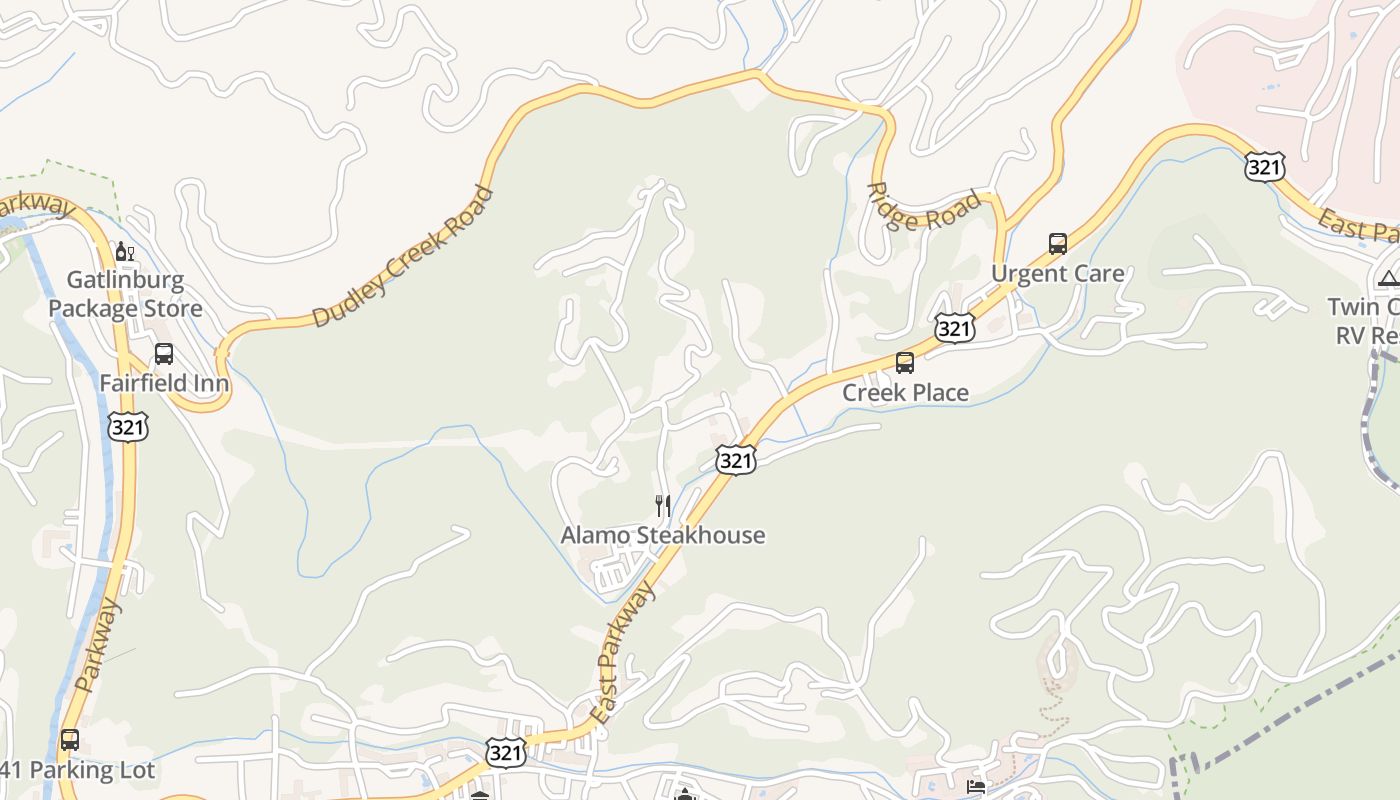Screen dimensions: 1400x800
Task: Open the Urgent Care bus stop marker
Action: [x=1057, y=243]
